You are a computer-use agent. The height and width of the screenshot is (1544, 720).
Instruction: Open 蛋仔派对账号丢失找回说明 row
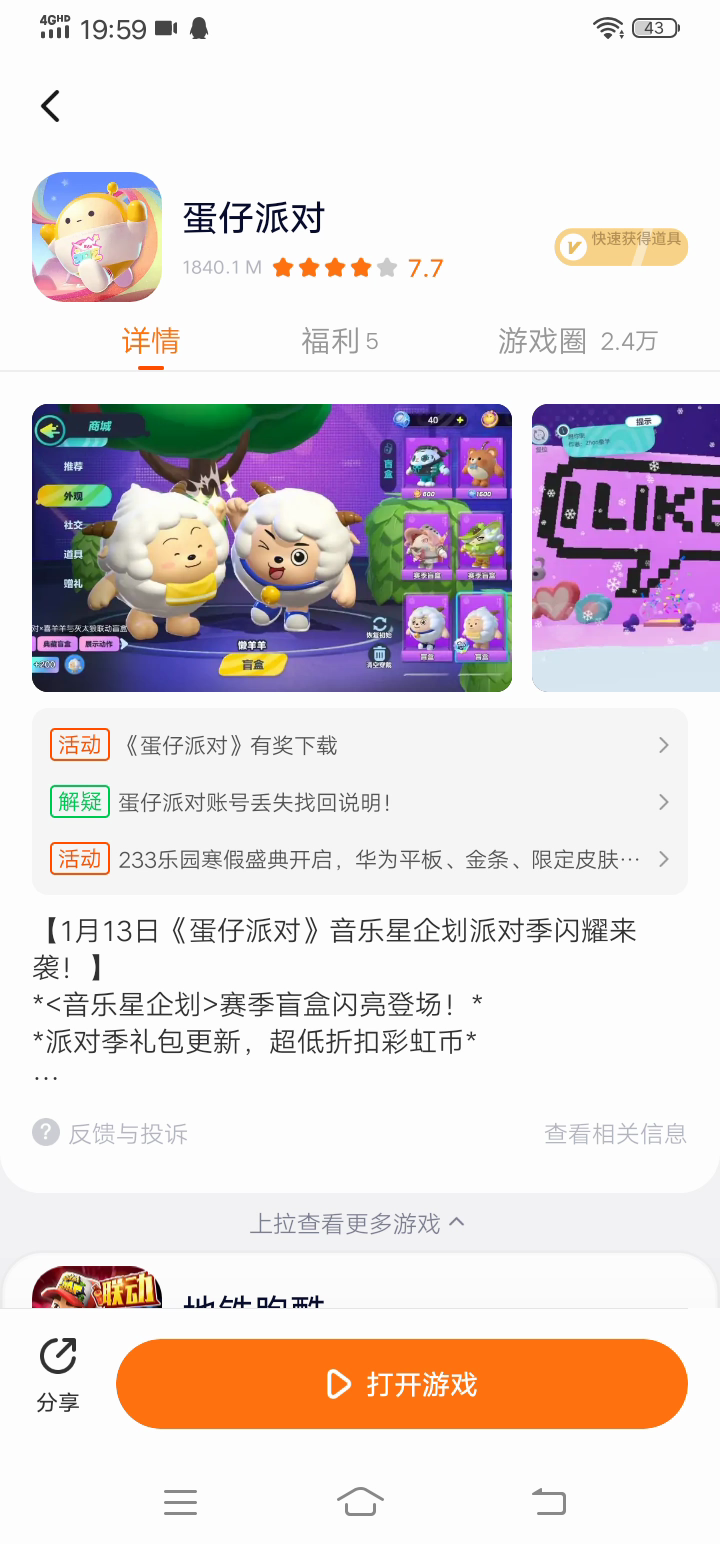click(x=359, y=802)
